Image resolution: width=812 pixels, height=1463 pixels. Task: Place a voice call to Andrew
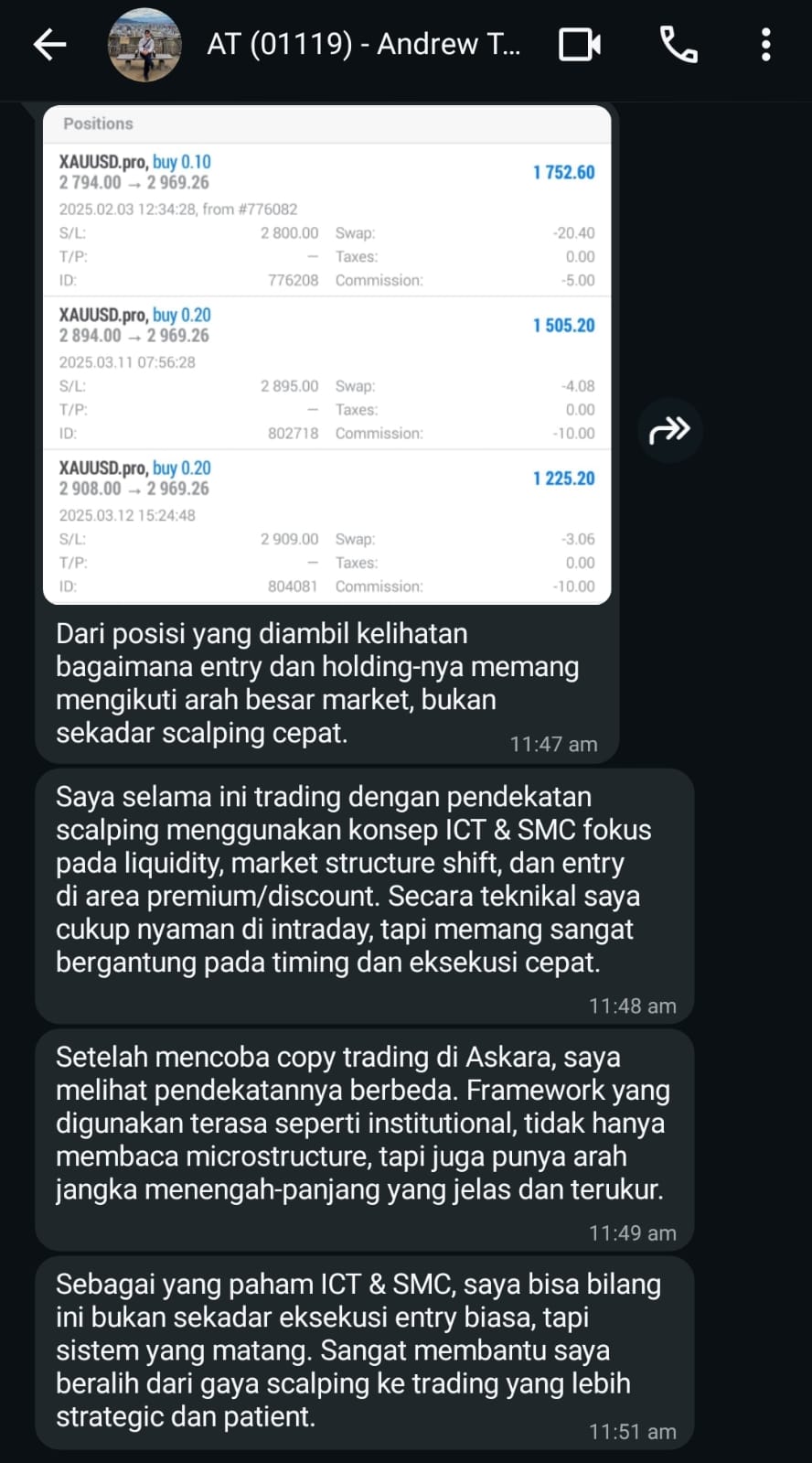pyautogui.click(x=678, y=44)
